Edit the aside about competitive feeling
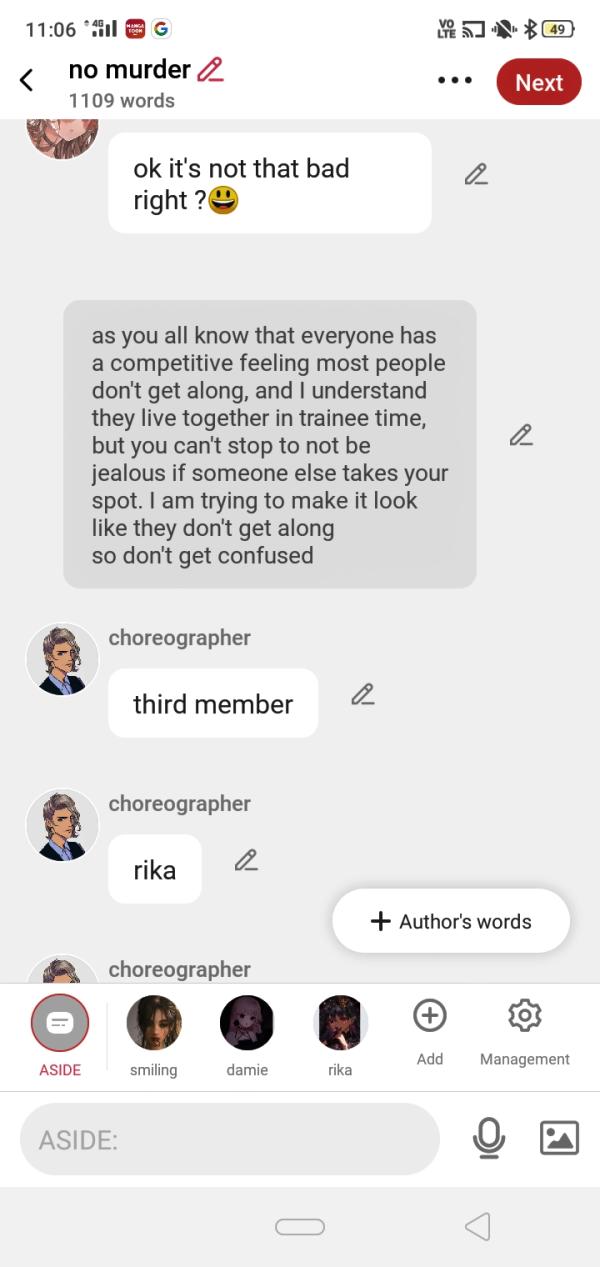The height and width of the screenshot is (1267, 600). click(520, 436)
